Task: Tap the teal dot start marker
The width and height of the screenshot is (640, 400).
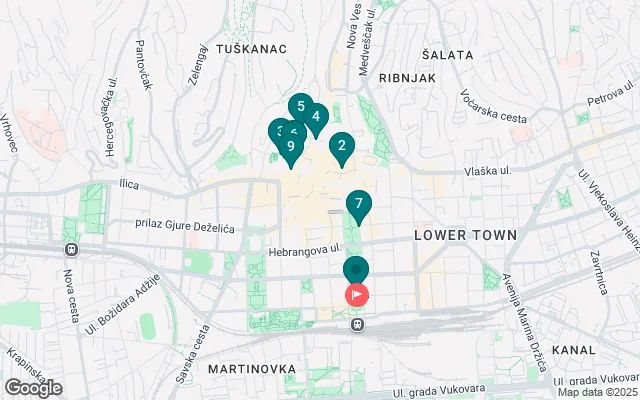Action: (356, 269)
